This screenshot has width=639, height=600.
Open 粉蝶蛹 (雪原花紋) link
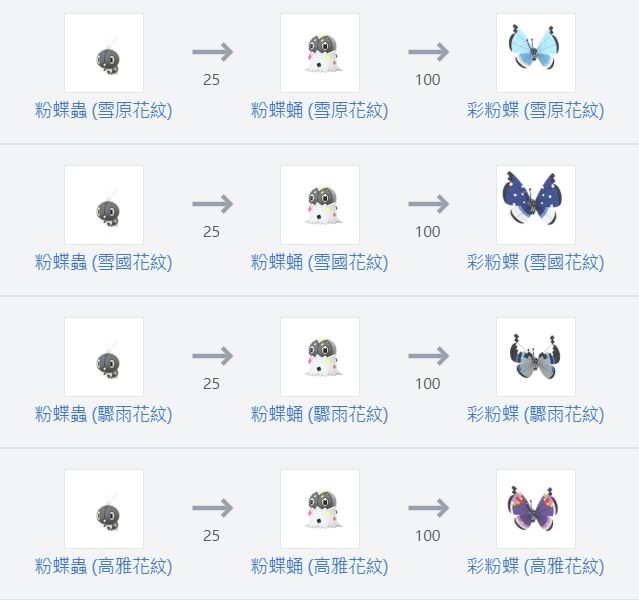pos(319,110)
